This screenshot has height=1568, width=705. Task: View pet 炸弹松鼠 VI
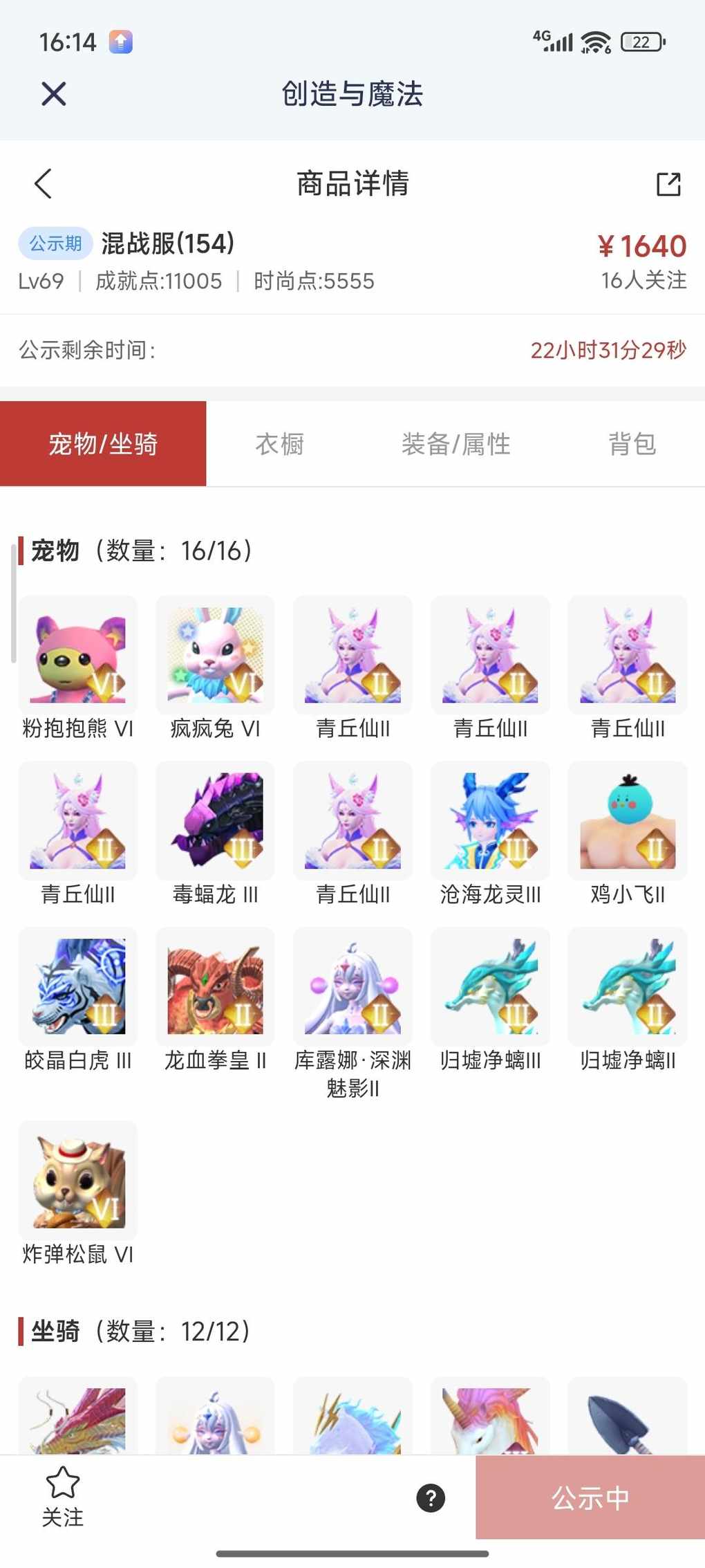click(78, 1180)
